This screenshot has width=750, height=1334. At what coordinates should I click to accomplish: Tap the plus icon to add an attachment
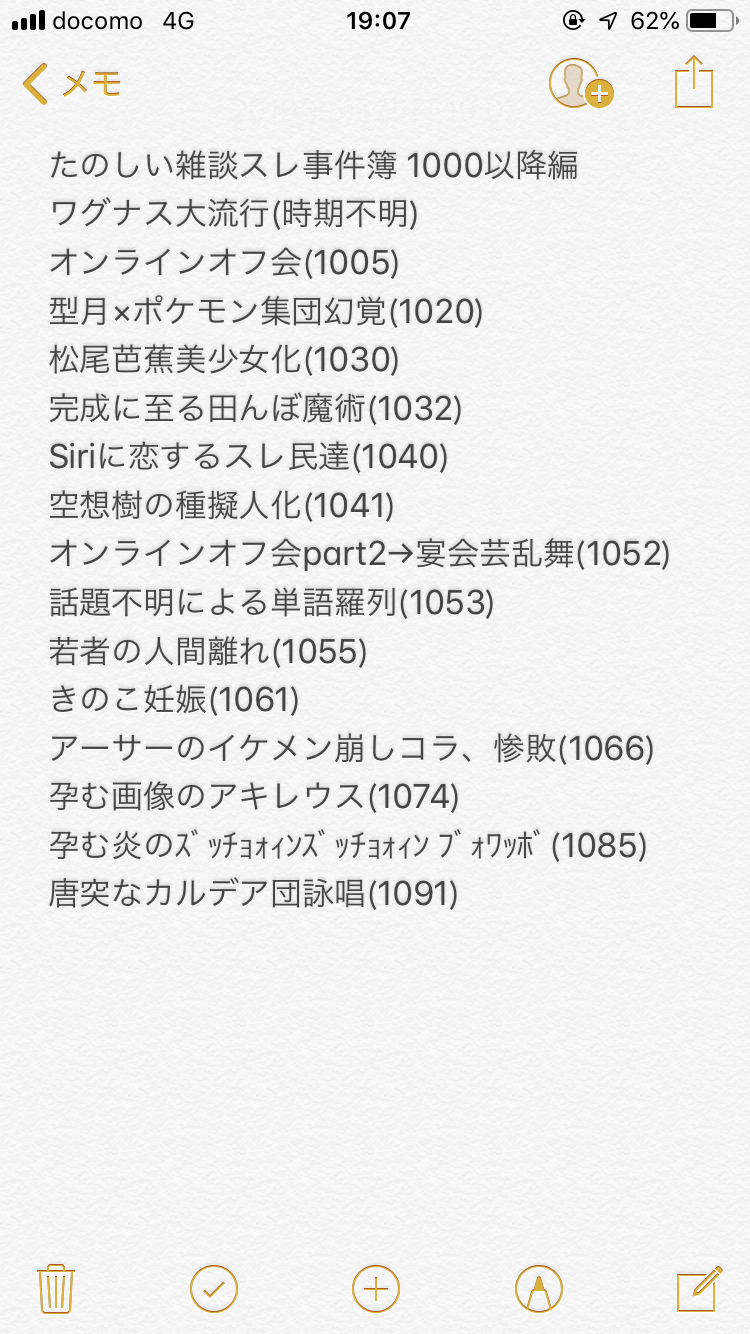point(376,1288)
